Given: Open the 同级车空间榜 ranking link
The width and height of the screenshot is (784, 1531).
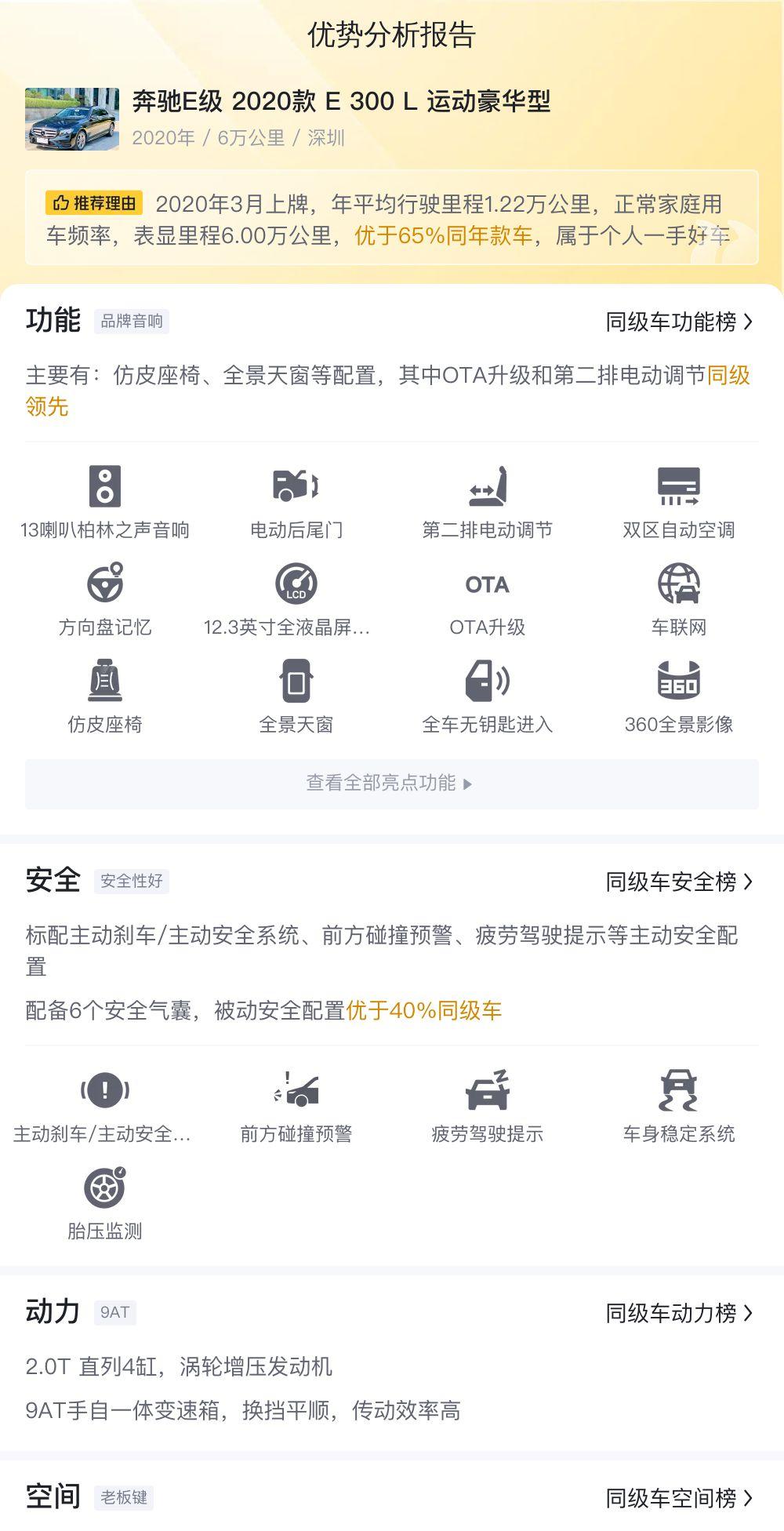Looking at the screenshot, I should pos(679,1498).
